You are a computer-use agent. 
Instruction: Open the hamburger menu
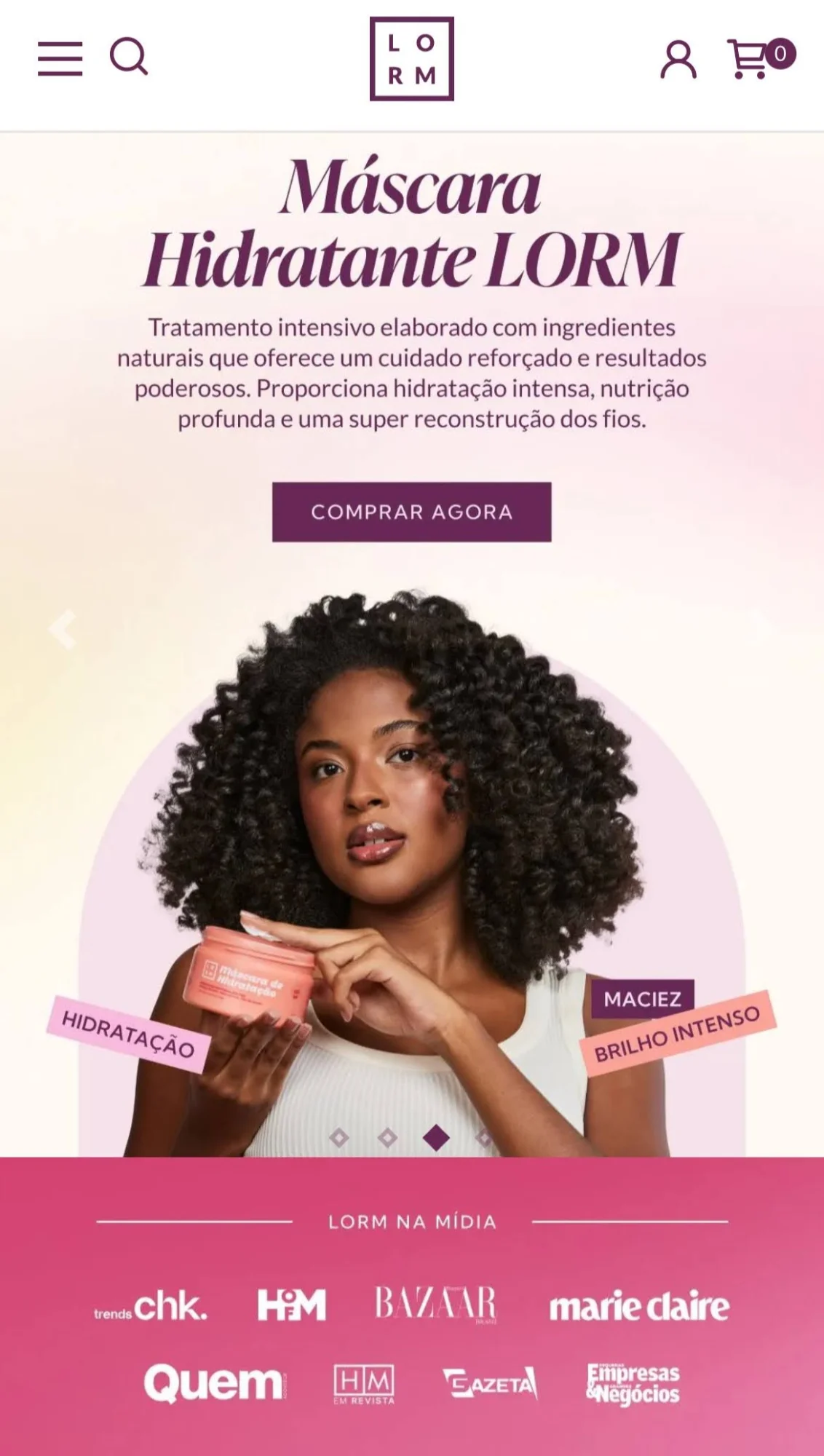[x=60, y=58]
